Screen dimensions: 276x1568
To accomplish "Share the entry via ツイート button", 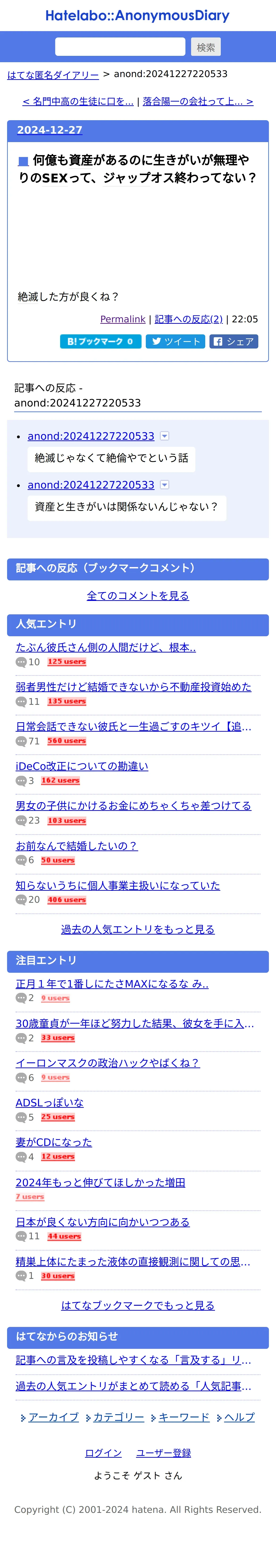I will coord(176,341).
